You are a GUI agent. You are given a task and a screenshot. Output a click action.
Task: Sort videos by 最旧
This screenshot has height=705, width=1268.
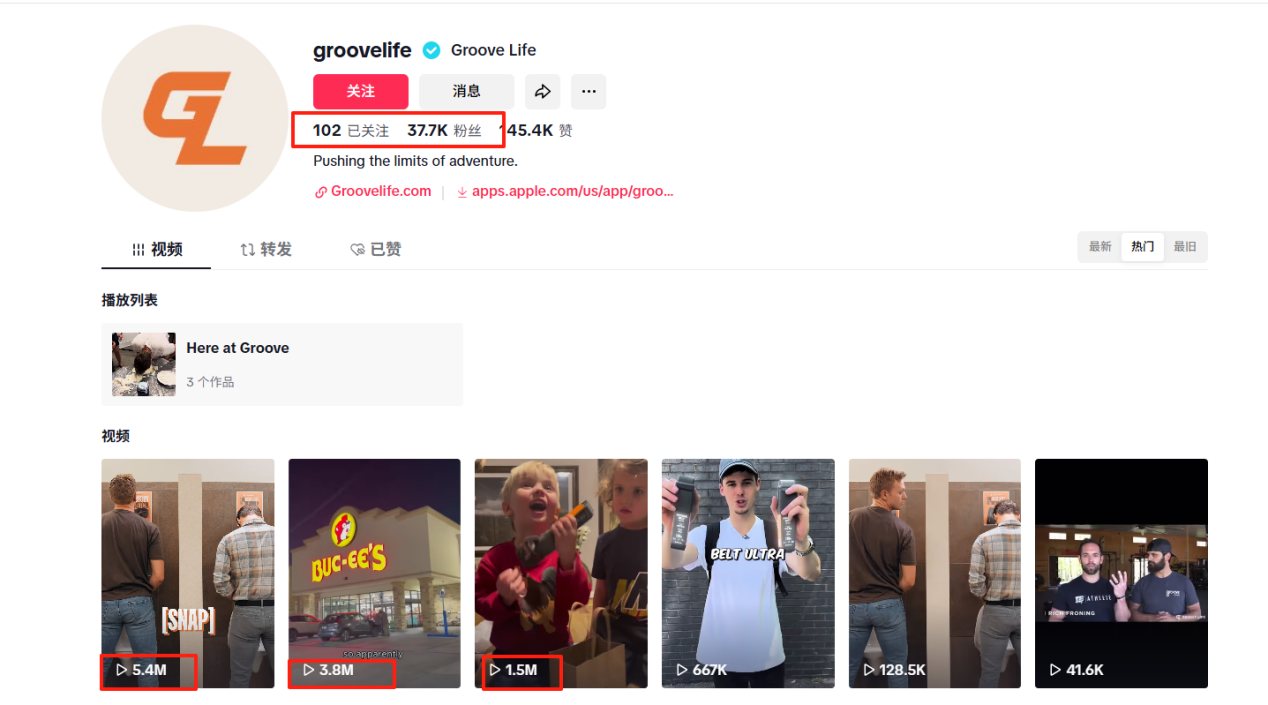1185,247
